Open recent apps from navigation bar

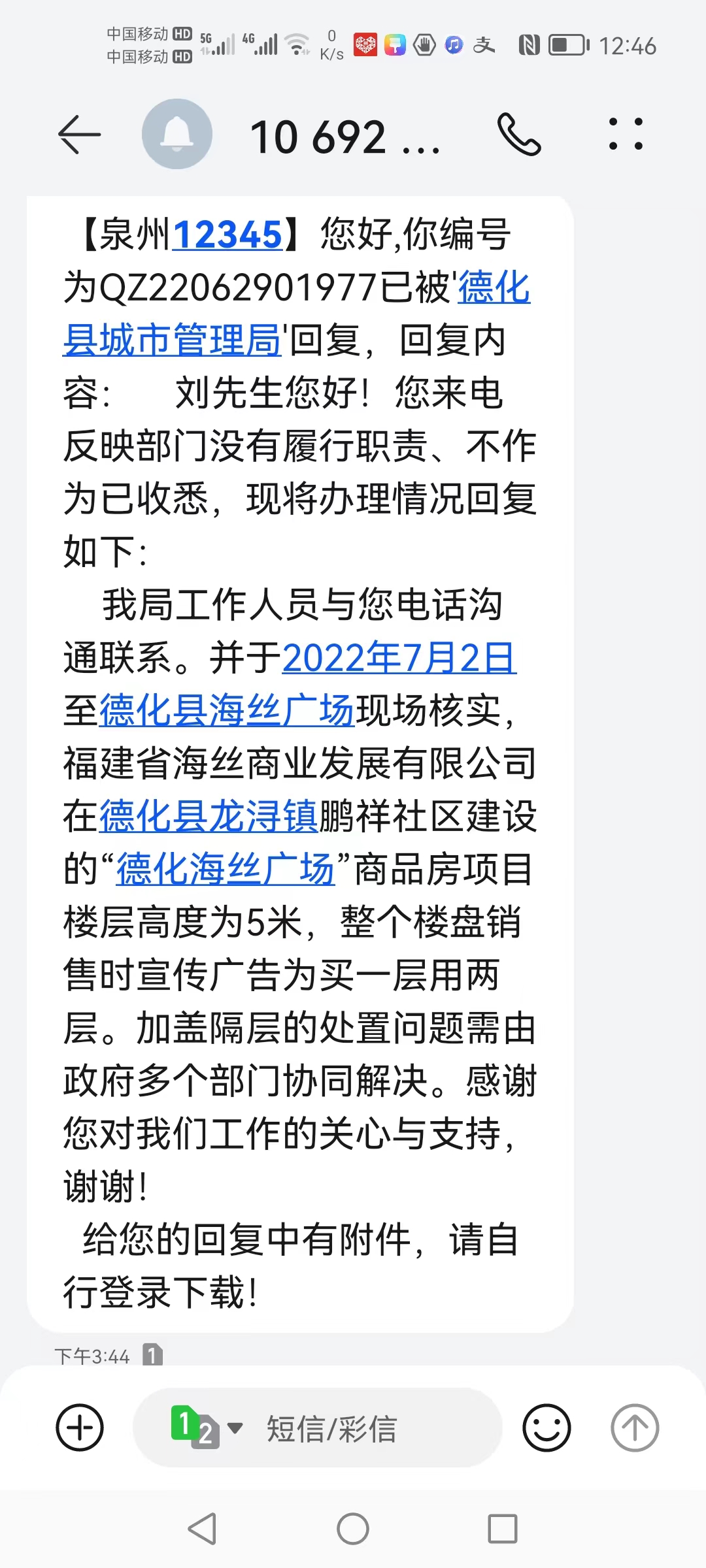pyautogui.click(x=502, y=1529)
